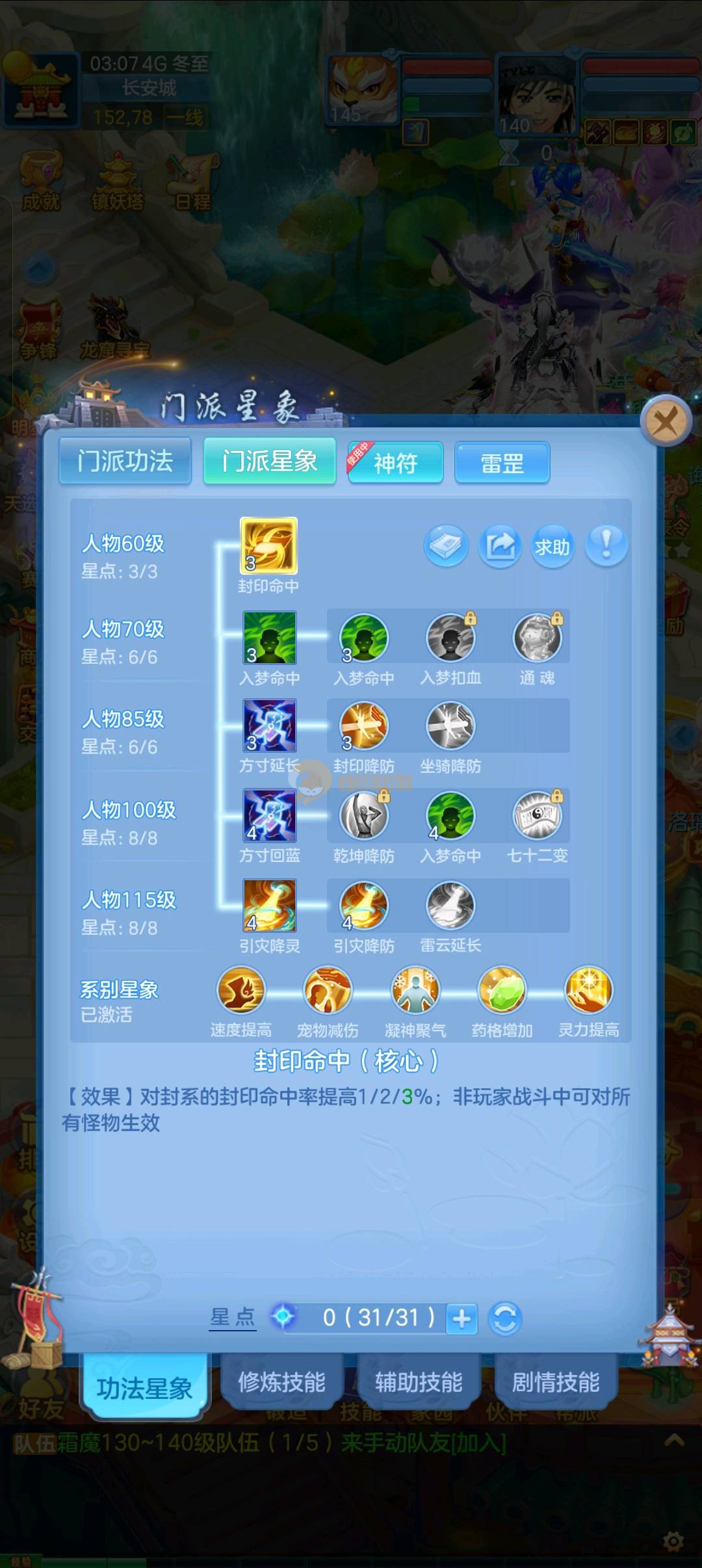Close the 门派星象 dialog
The height and width of the screenshot is (1568, 702).
point(666,422)
